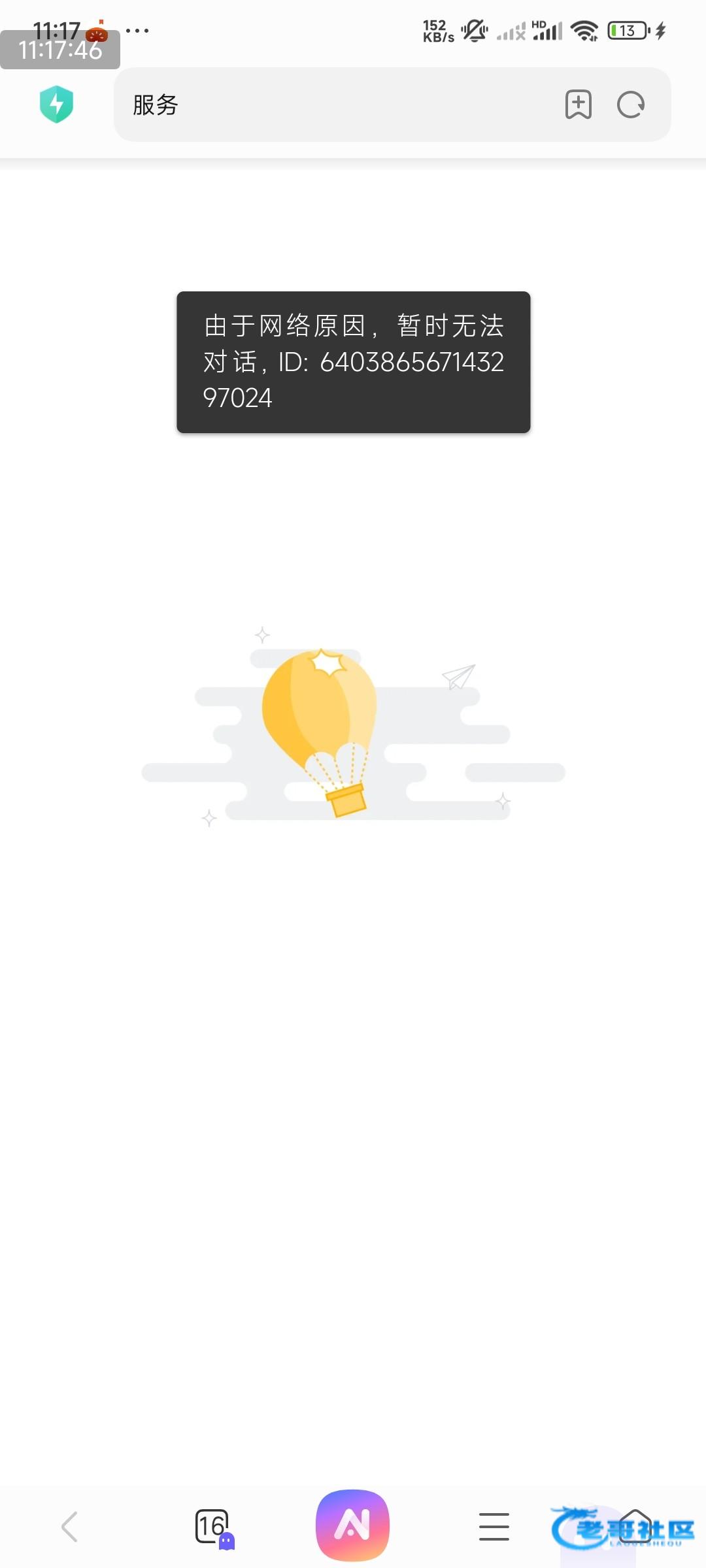Open the browser hamburger menu
706x1568 pixels.
[494, 1527]
